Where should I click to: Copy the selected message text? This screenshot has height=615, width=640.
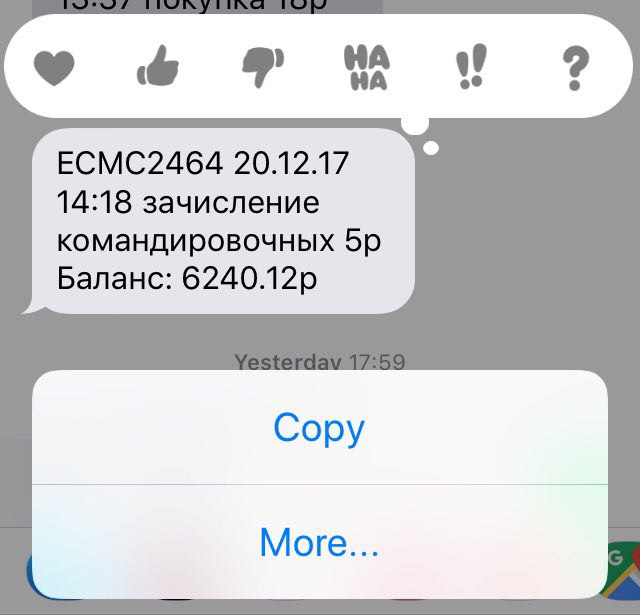pyautogui.click(x=319, y=428)
